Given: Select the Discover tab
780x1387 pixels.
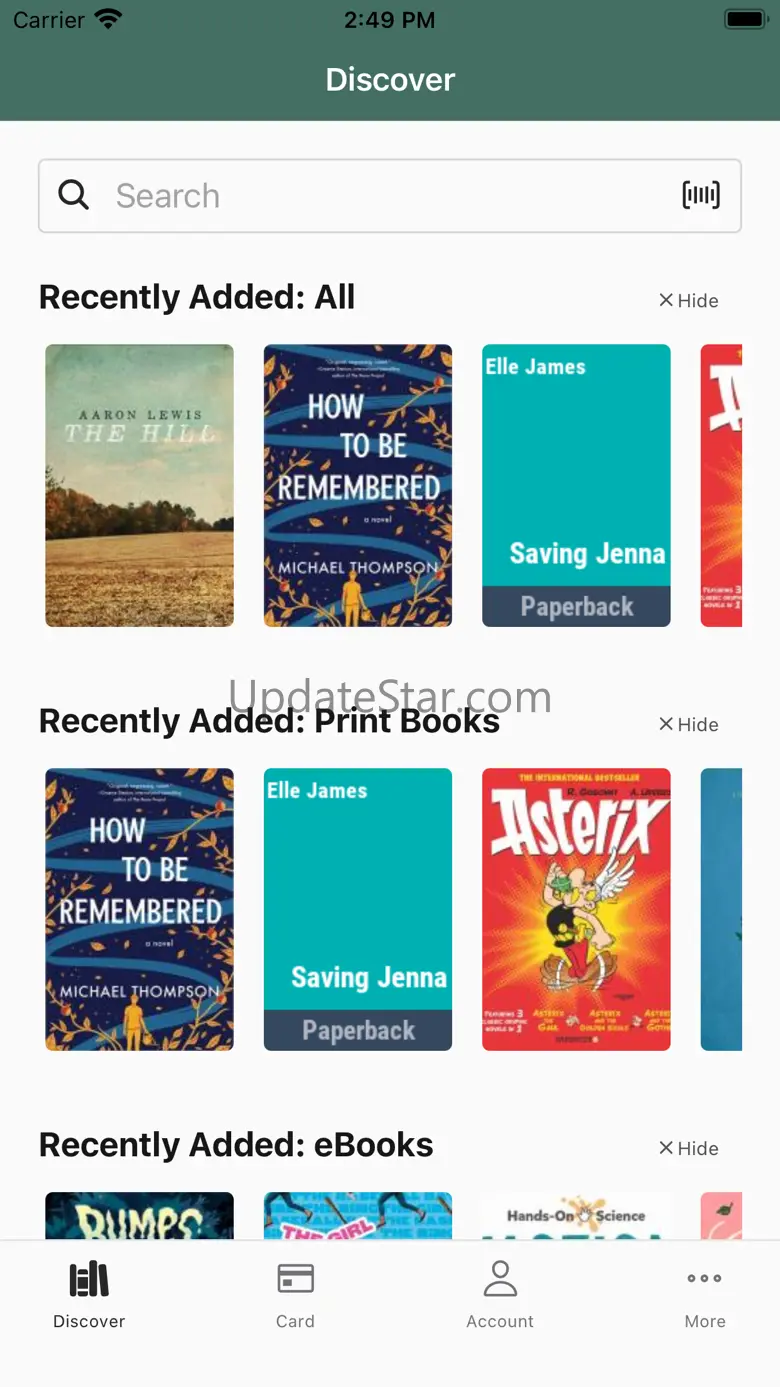Looking at the screenshot, I should pos(89,1294).
